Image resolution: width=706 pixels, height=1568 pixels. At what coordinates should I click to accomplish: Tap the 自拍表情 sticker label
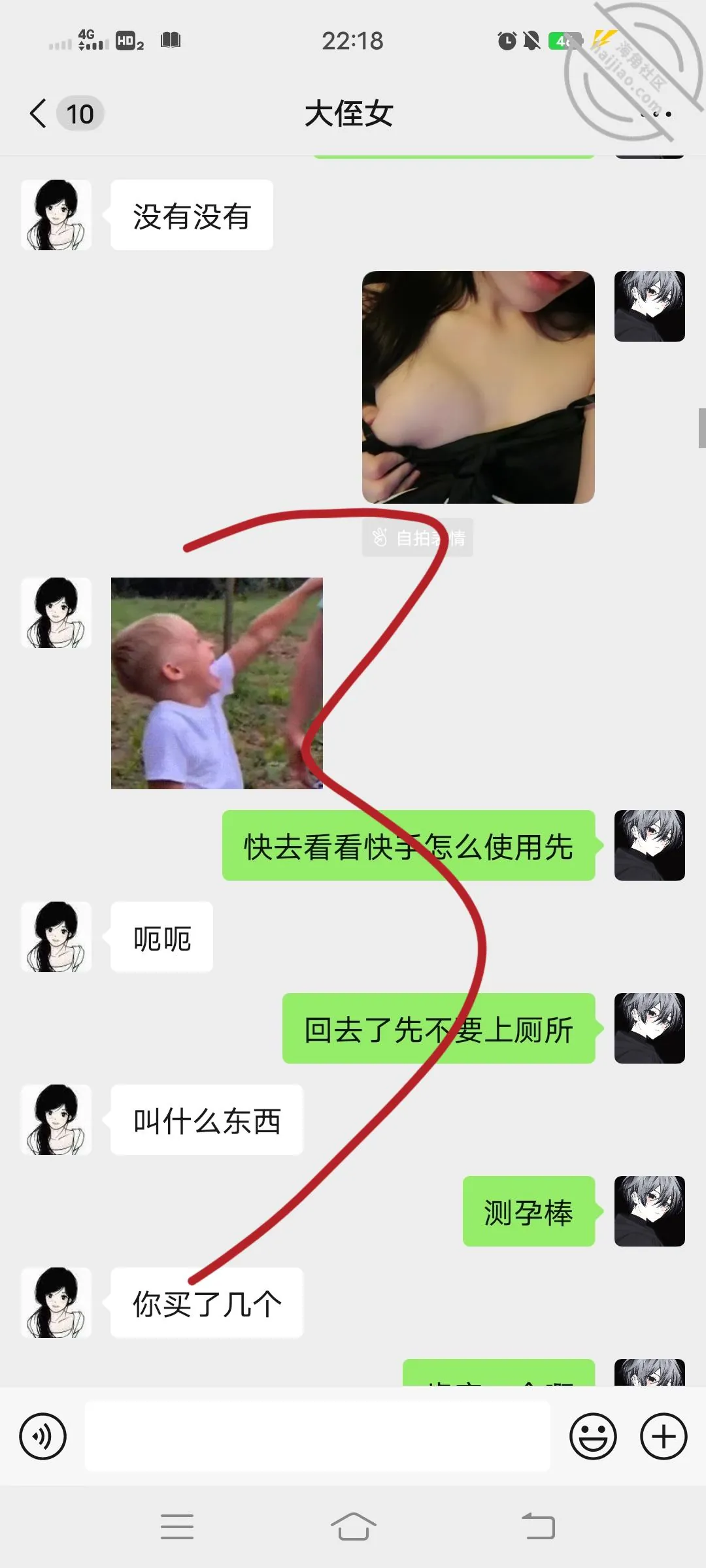(x=418, y=538)
